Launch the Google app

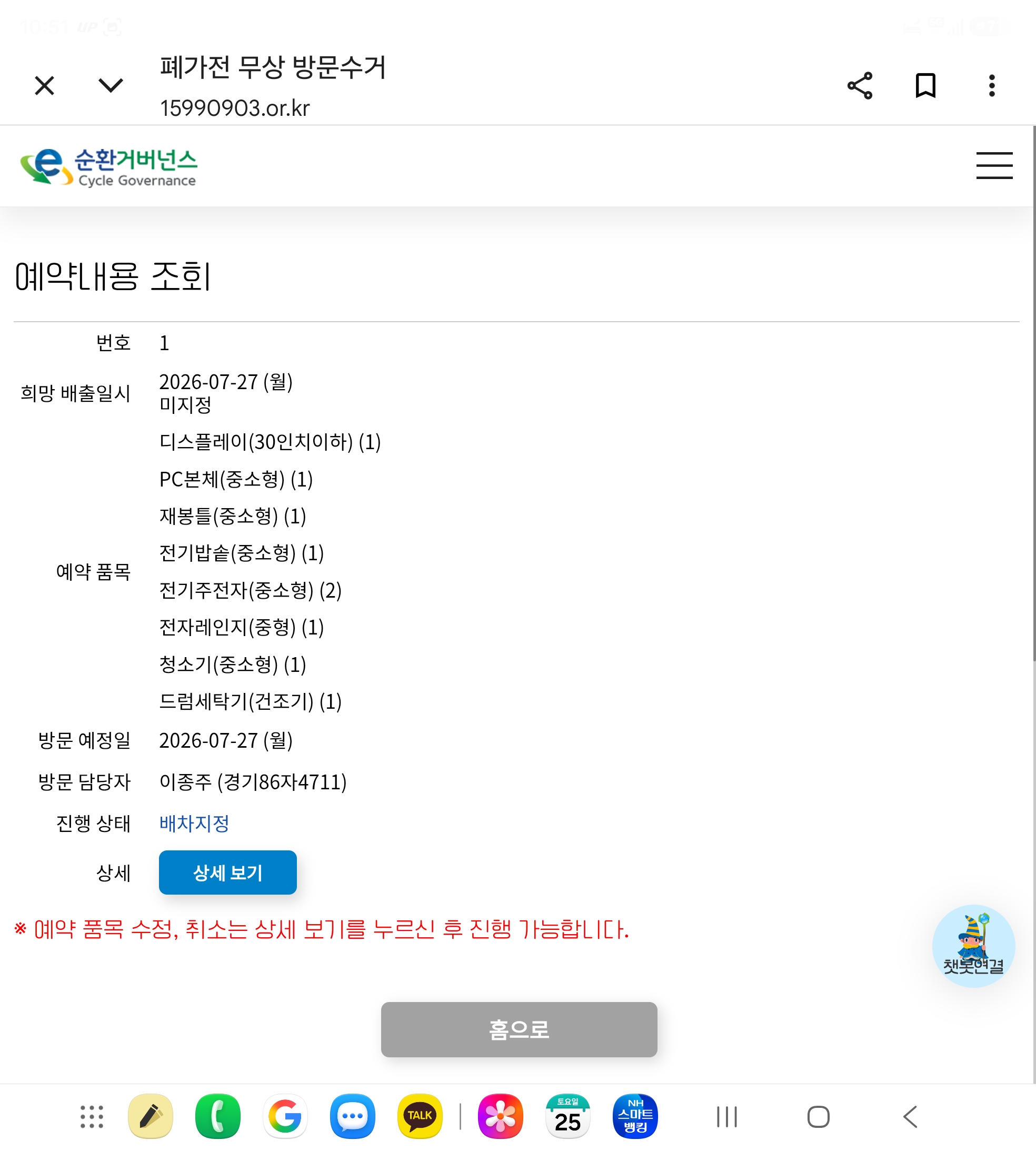point(285,1116)
